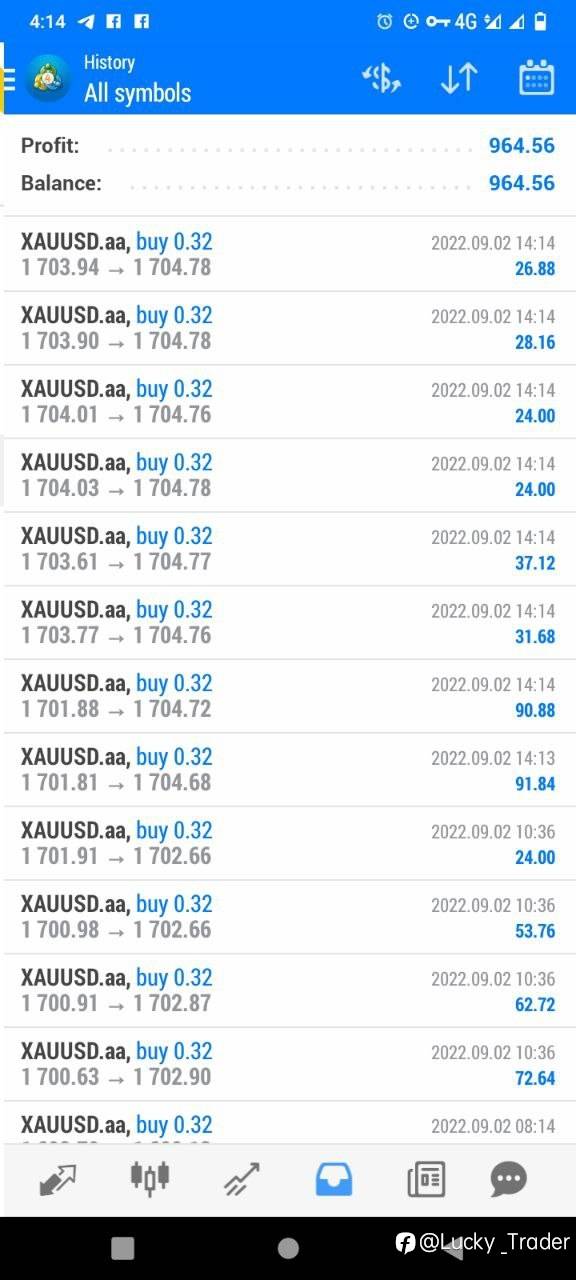View the trade with 72.64 profit
The image size is (576, 1280).
click(288, 1064)
